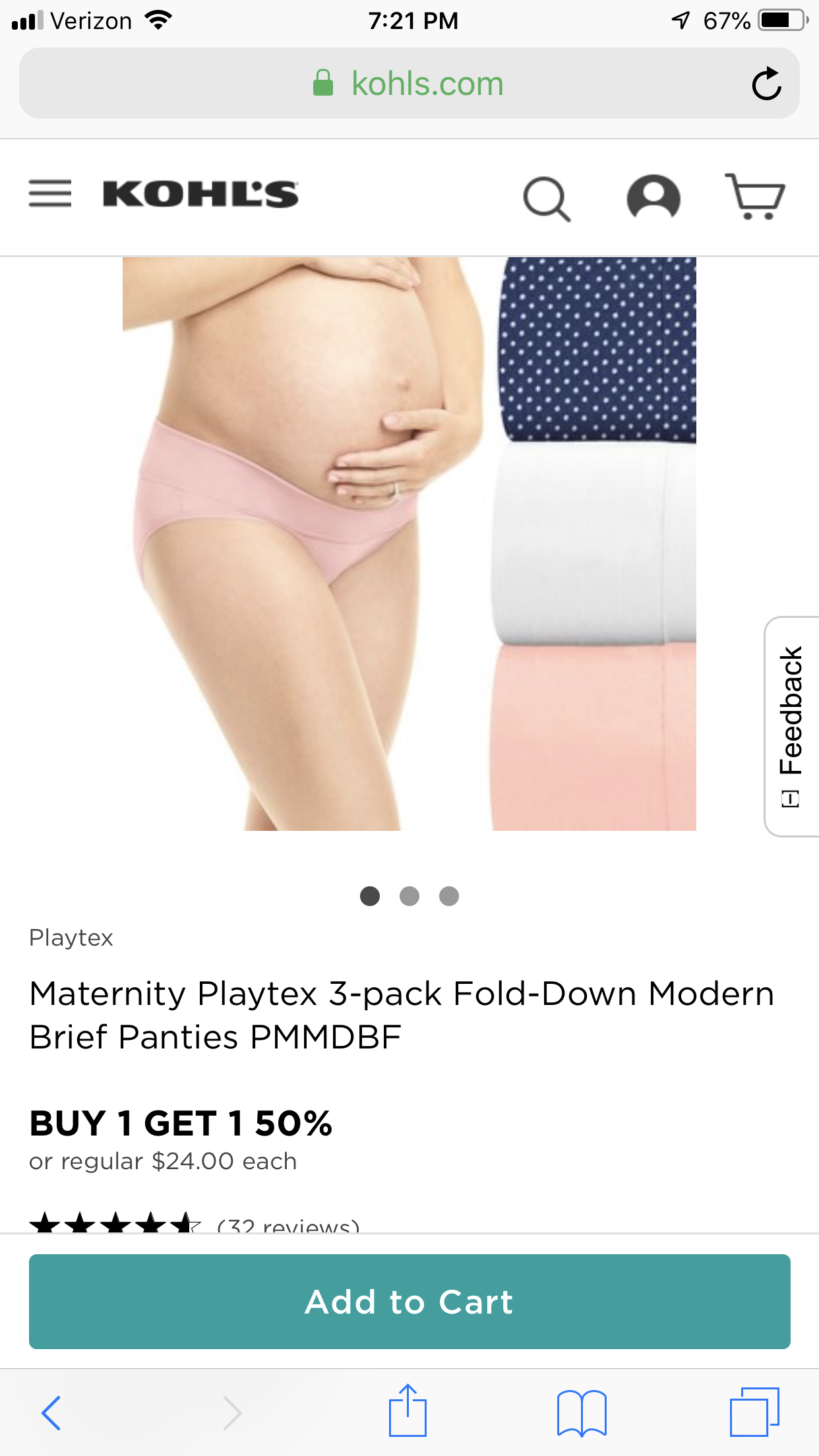Enlarge the maternity briefs product photo
Screen dimensions: 819x1456
409,544
